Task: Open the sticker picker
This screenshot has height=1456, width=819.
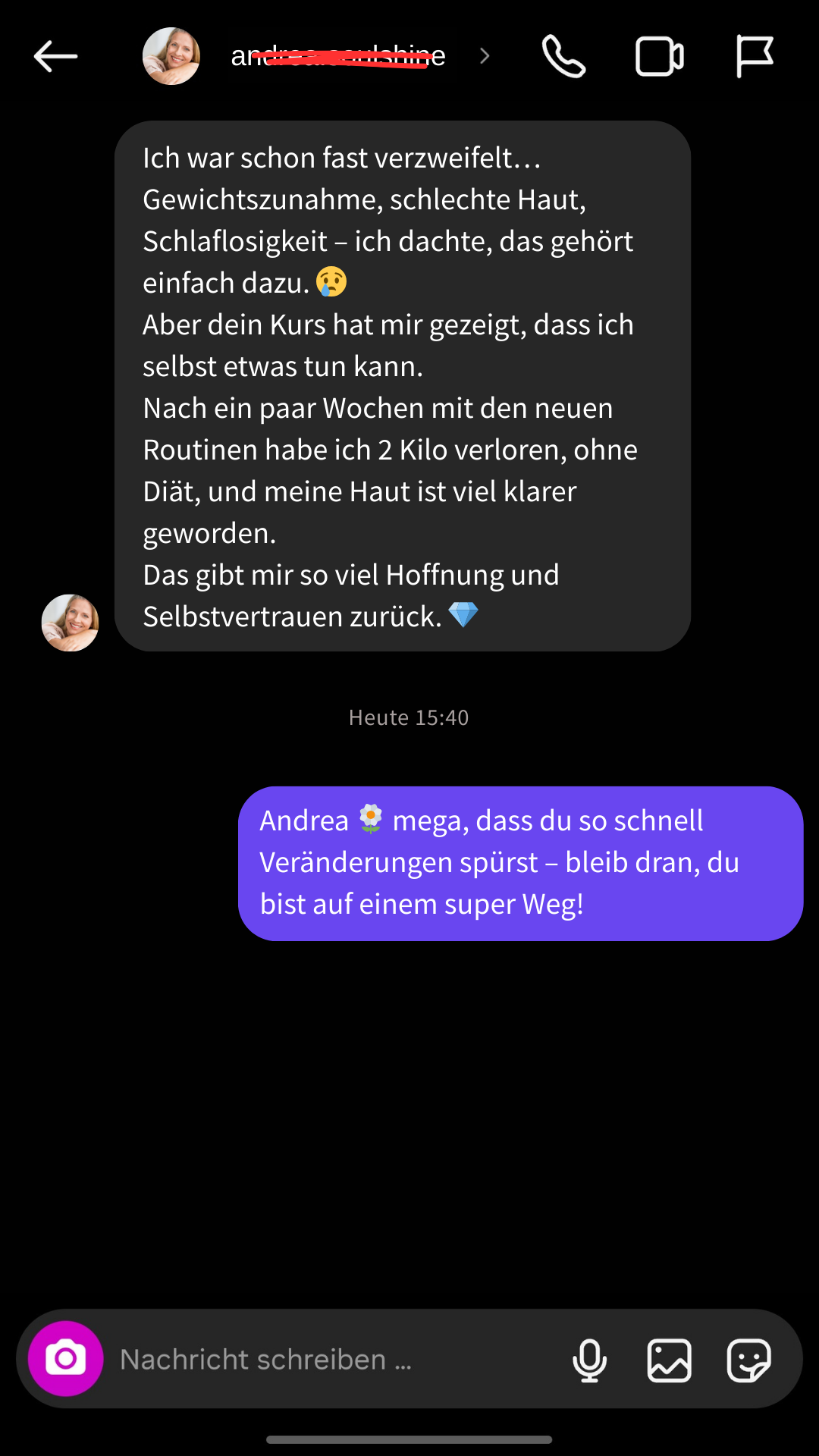Action: click(748, 1360)
